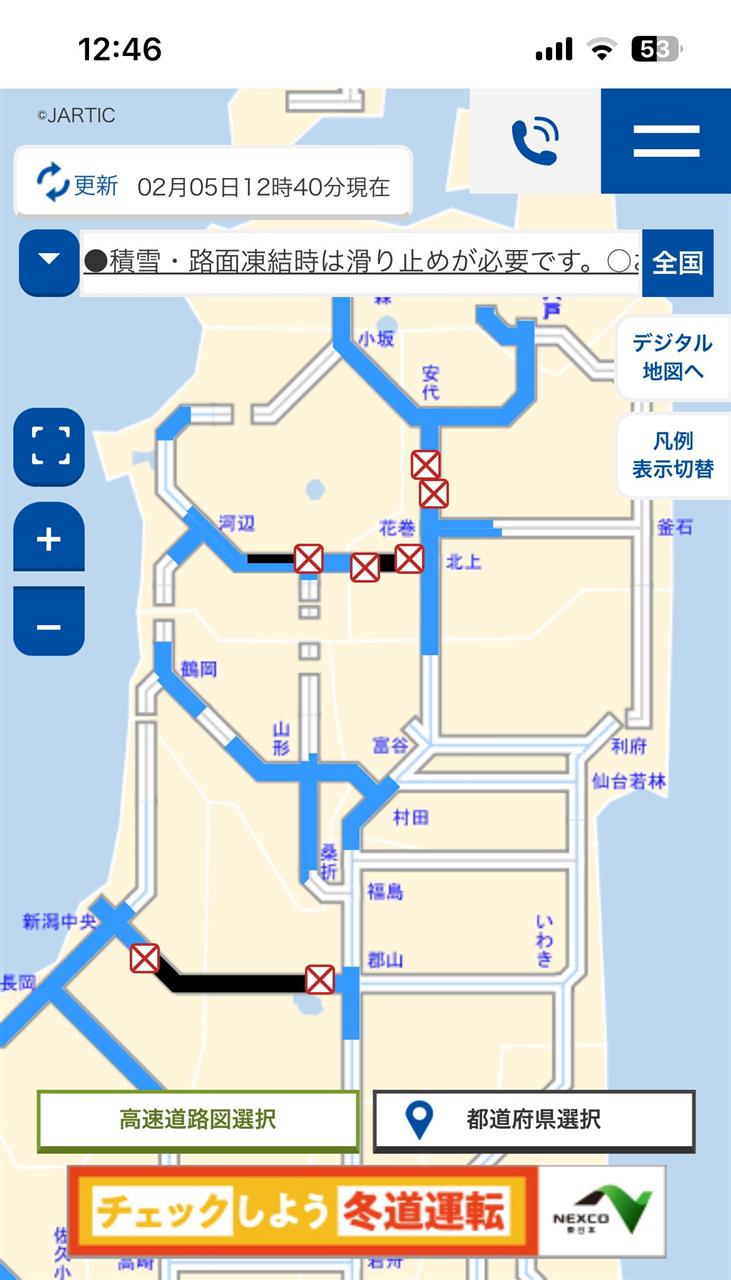Image resolution: width=731 pixels, height=1280 pixels.
Task: Refresh traffic info with 更新
Action: (x=78, y=184)
